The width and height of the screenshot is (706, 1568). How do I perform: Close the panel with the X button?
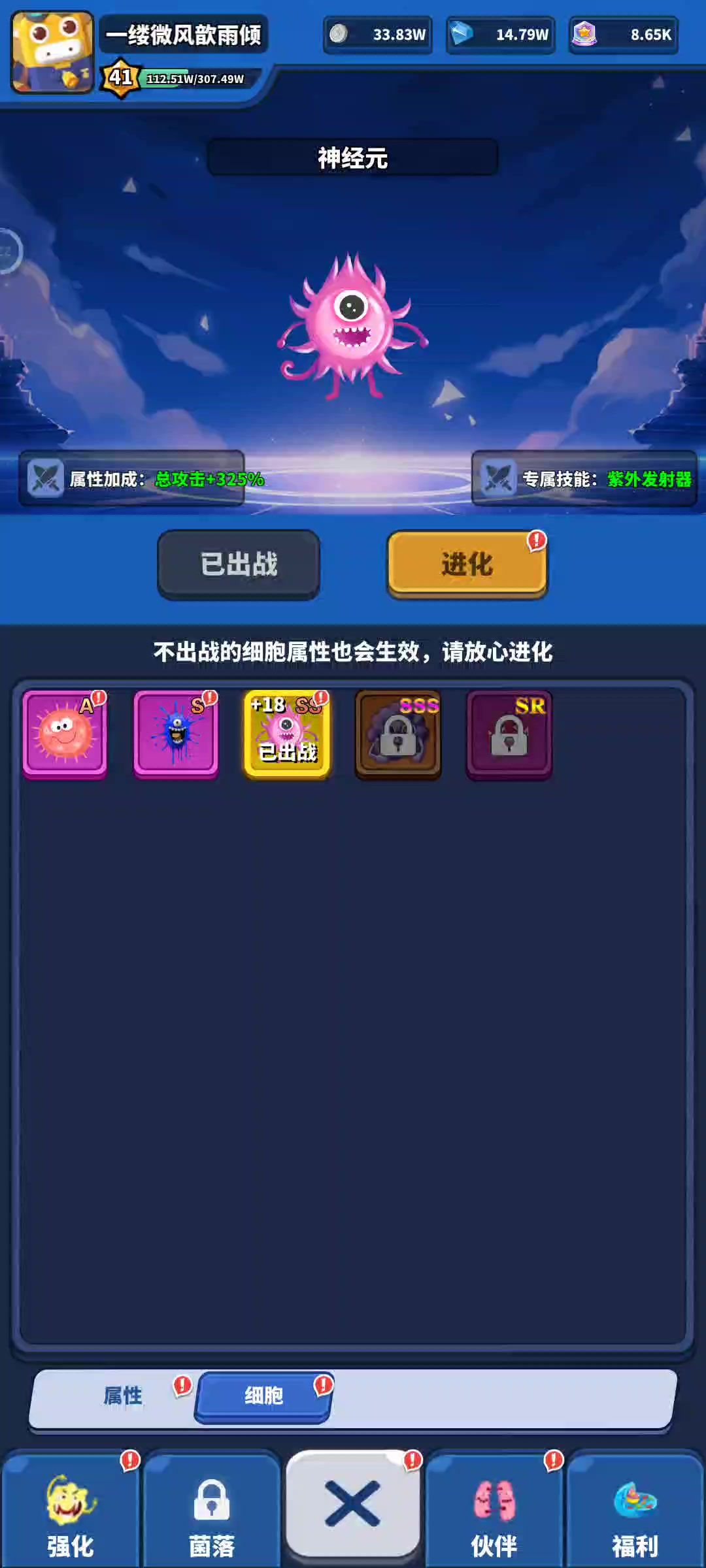(x=352, y=1504)
